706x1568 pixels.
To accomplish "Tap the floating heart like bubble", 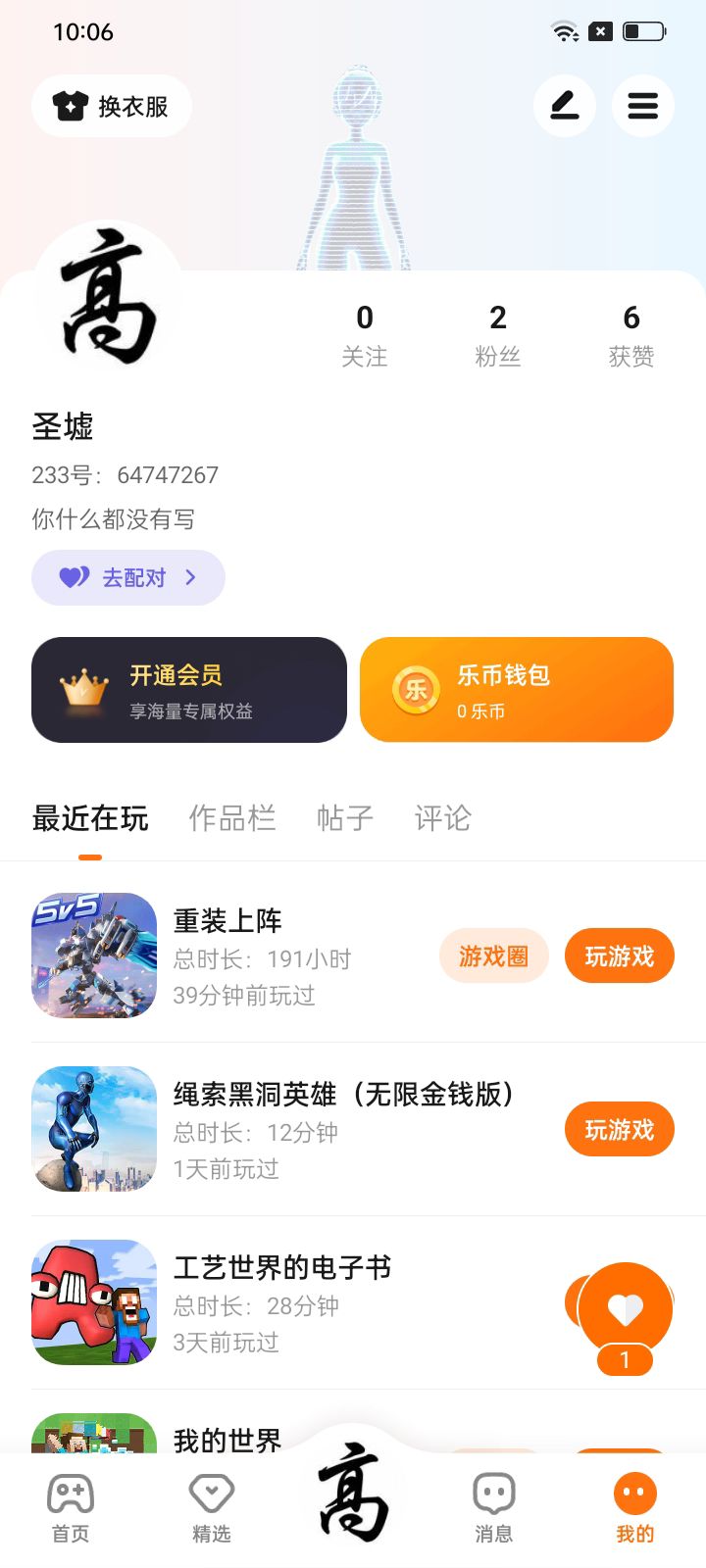I will pyautogui.click(x=625, y=1310).
